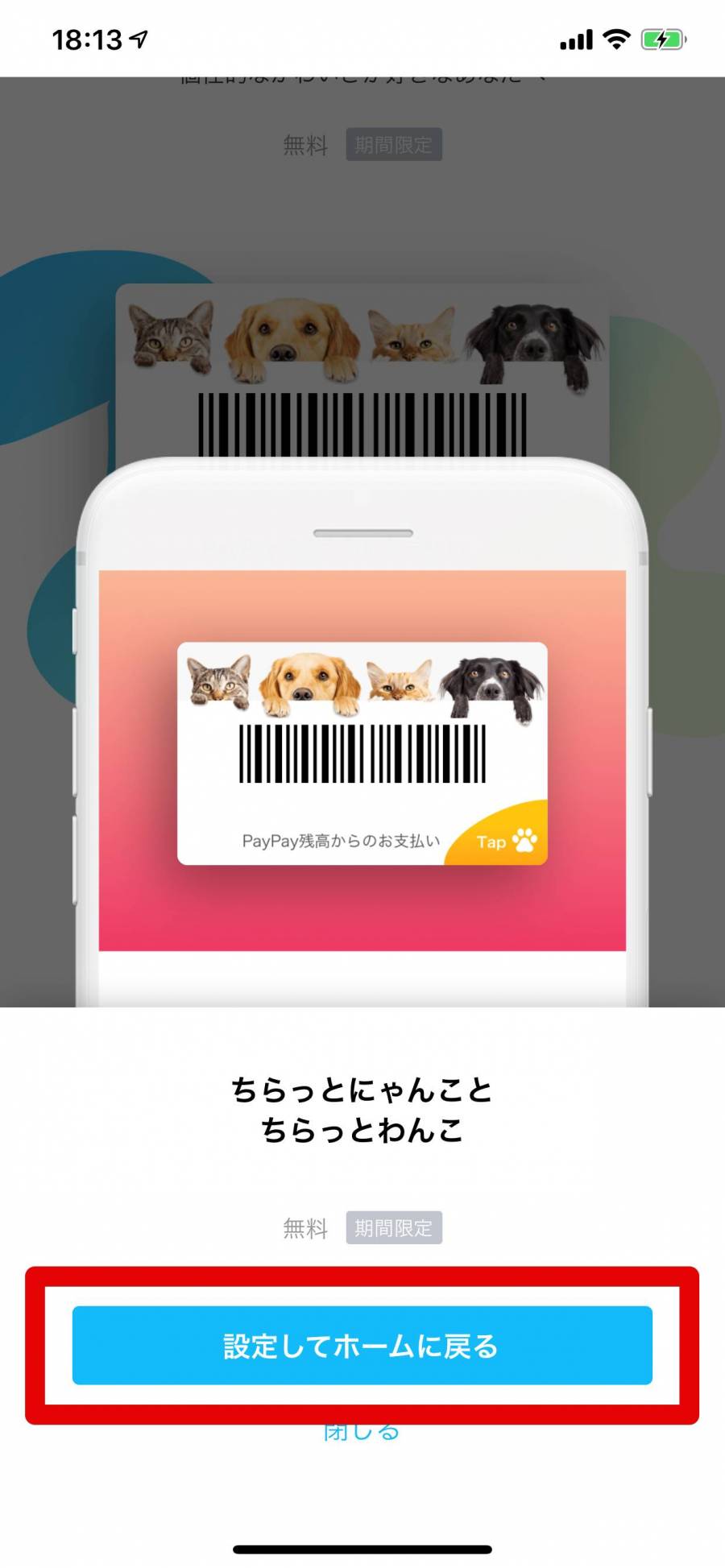Tap the partially hidden 閉じる link
Screen dimensions: 725x1568
point(362,1434)
